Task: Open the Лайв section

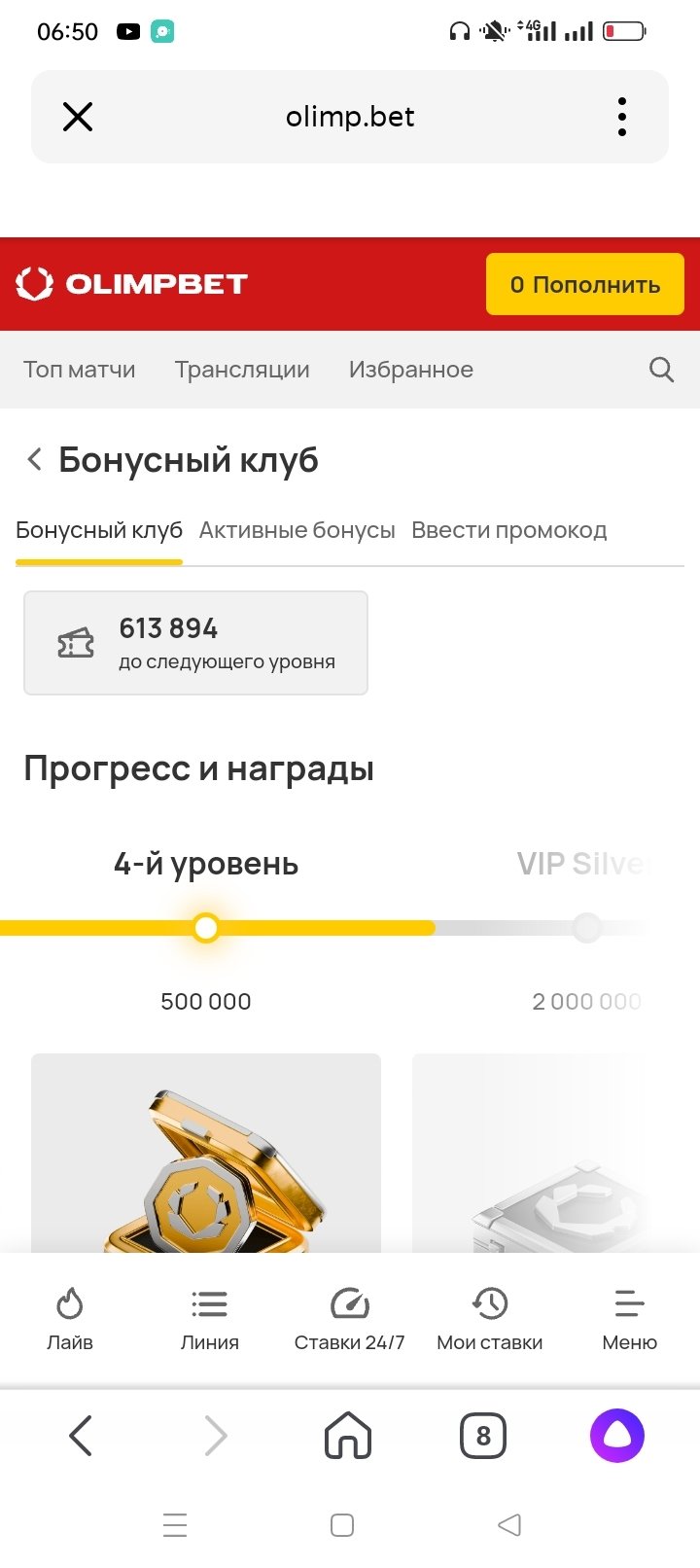Action: point(70,1318)
